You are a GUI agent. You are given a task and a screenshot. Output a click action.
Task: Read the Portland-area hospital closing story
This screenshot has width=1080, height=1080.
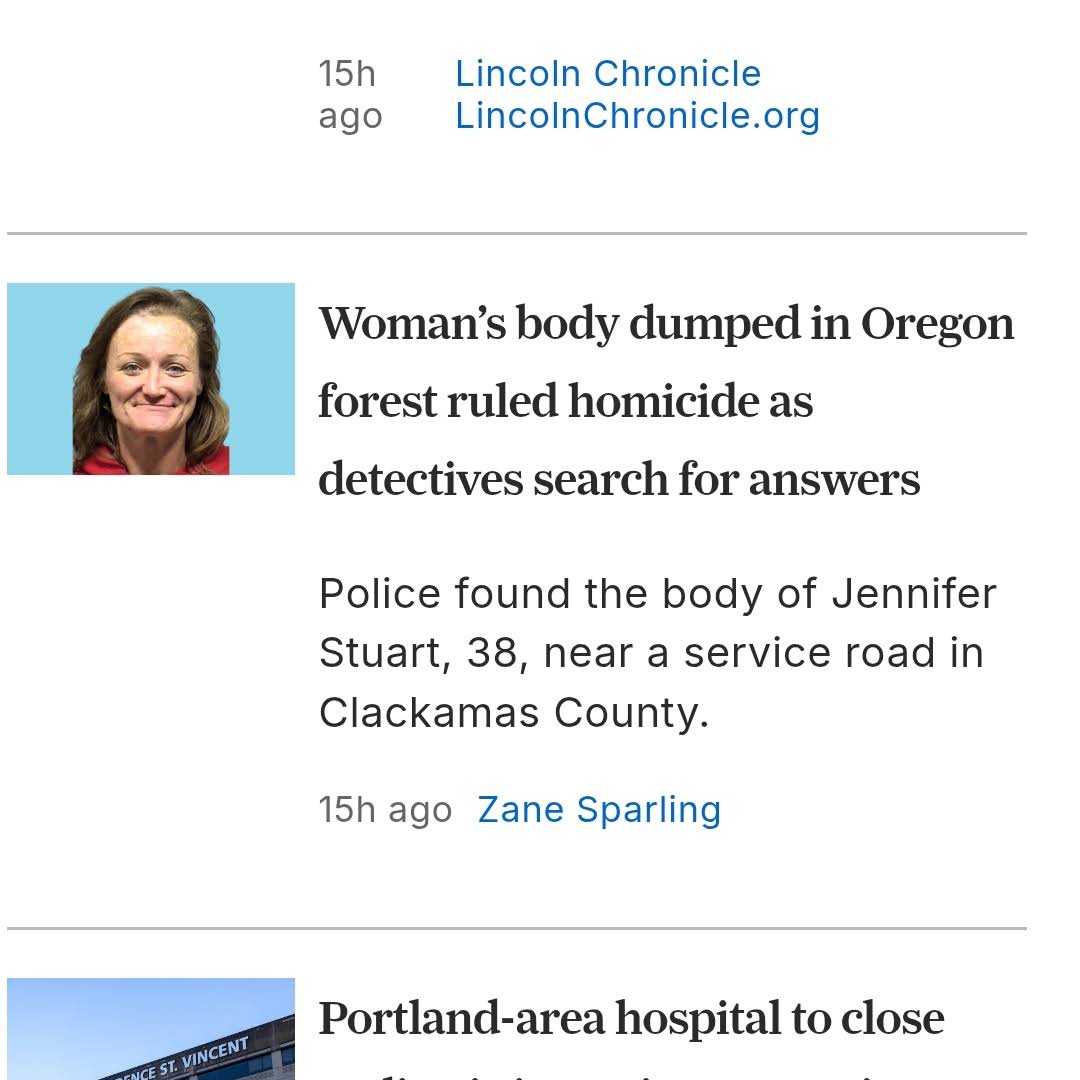click(631, 1019)
